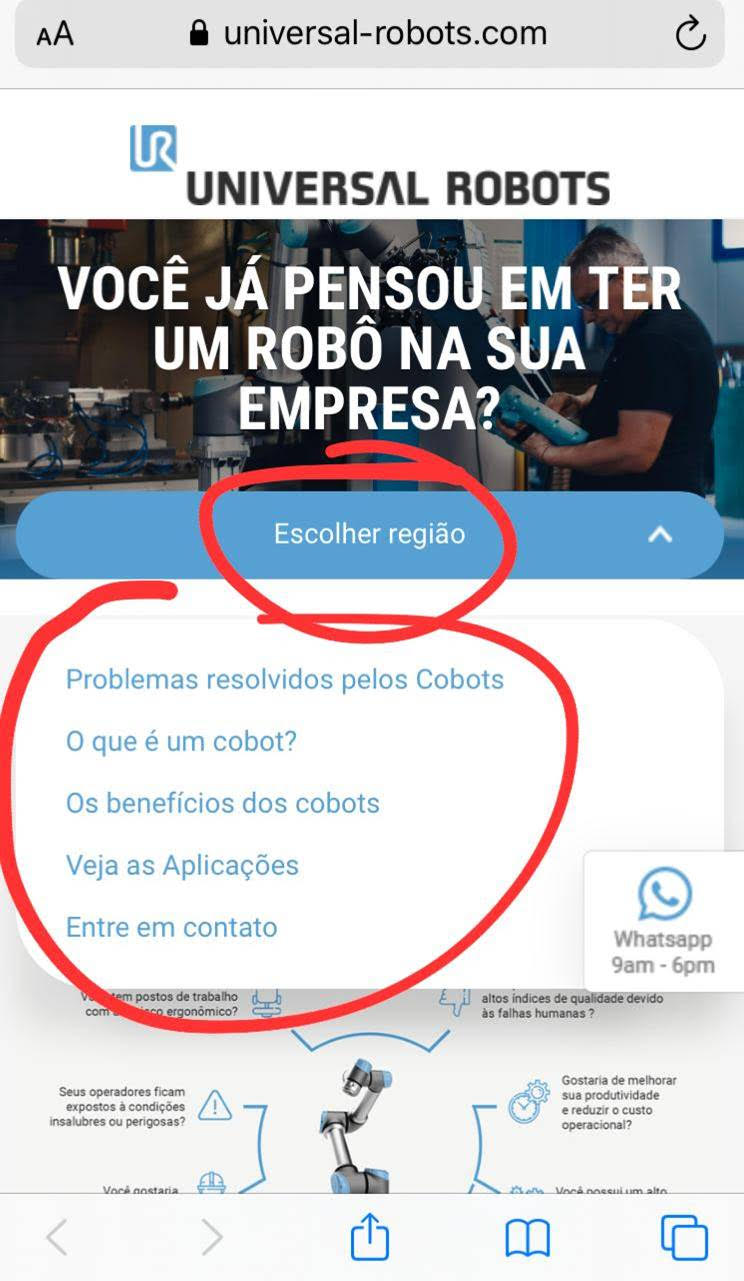Show all open tabs
Viewport: 744px width, 1281px height.
[x=685, y=1238]
